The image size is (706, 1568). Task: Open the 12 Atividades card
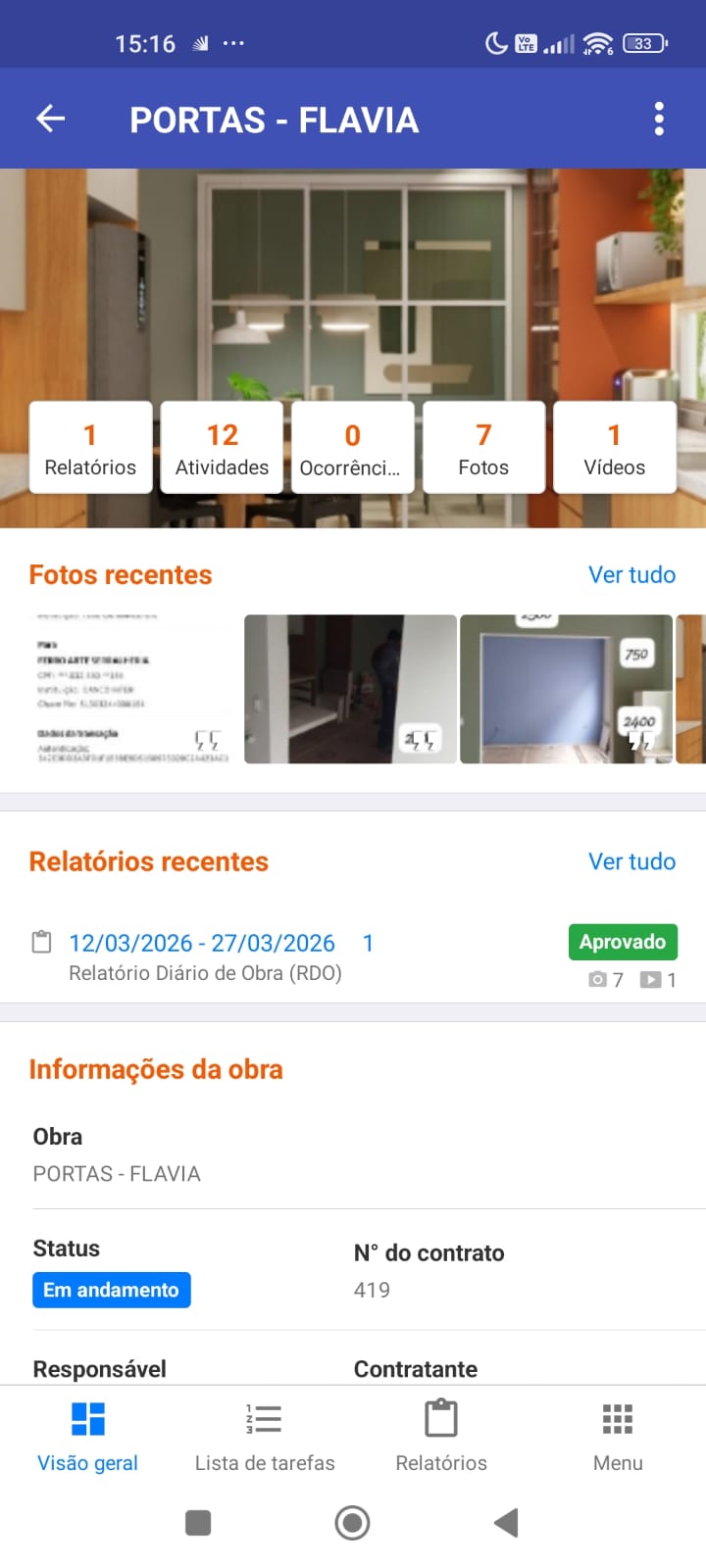click(222, 448)
